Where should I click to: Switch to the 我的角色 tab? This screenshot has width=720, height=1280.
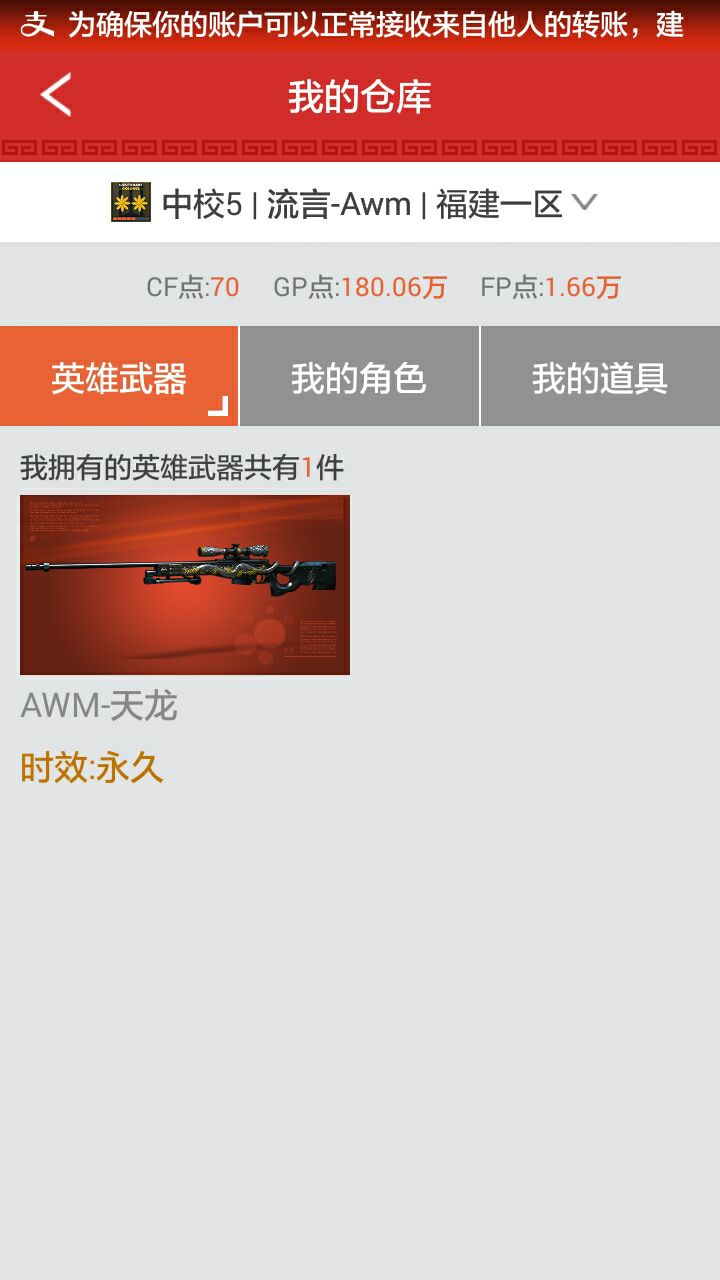tap(359, 376)
